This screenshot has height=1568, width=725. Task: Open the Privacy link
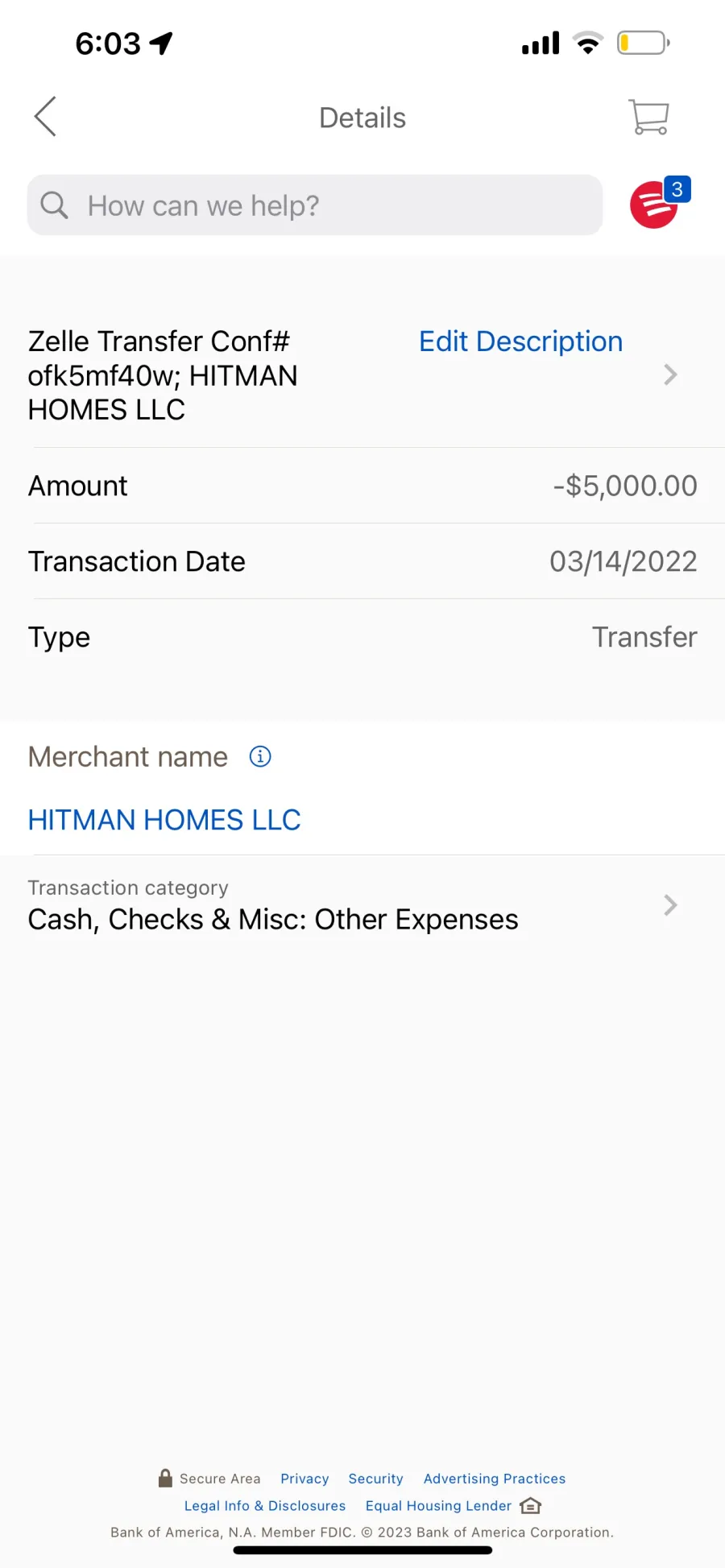304,1479
